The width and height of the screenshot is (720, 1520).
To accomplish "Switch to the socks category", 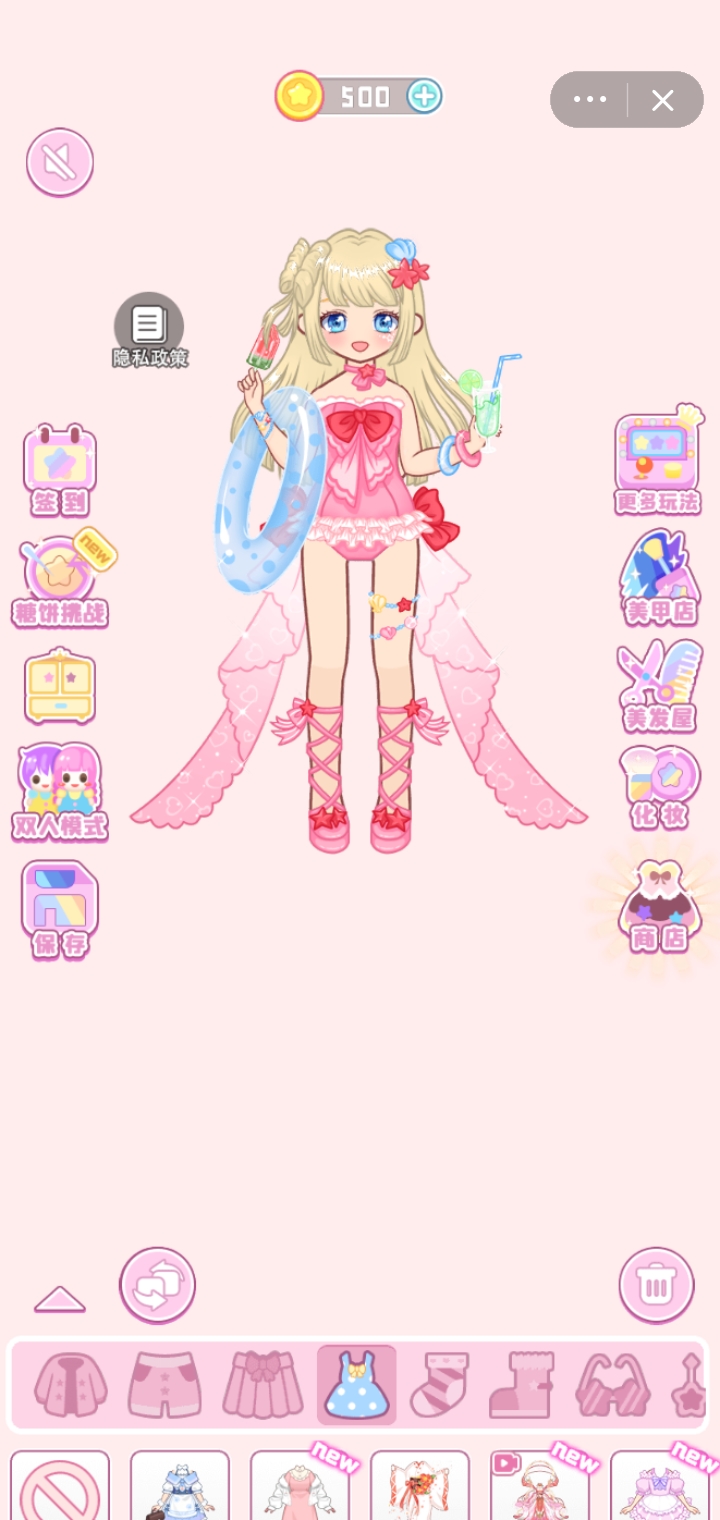I will pos(439,1384).
